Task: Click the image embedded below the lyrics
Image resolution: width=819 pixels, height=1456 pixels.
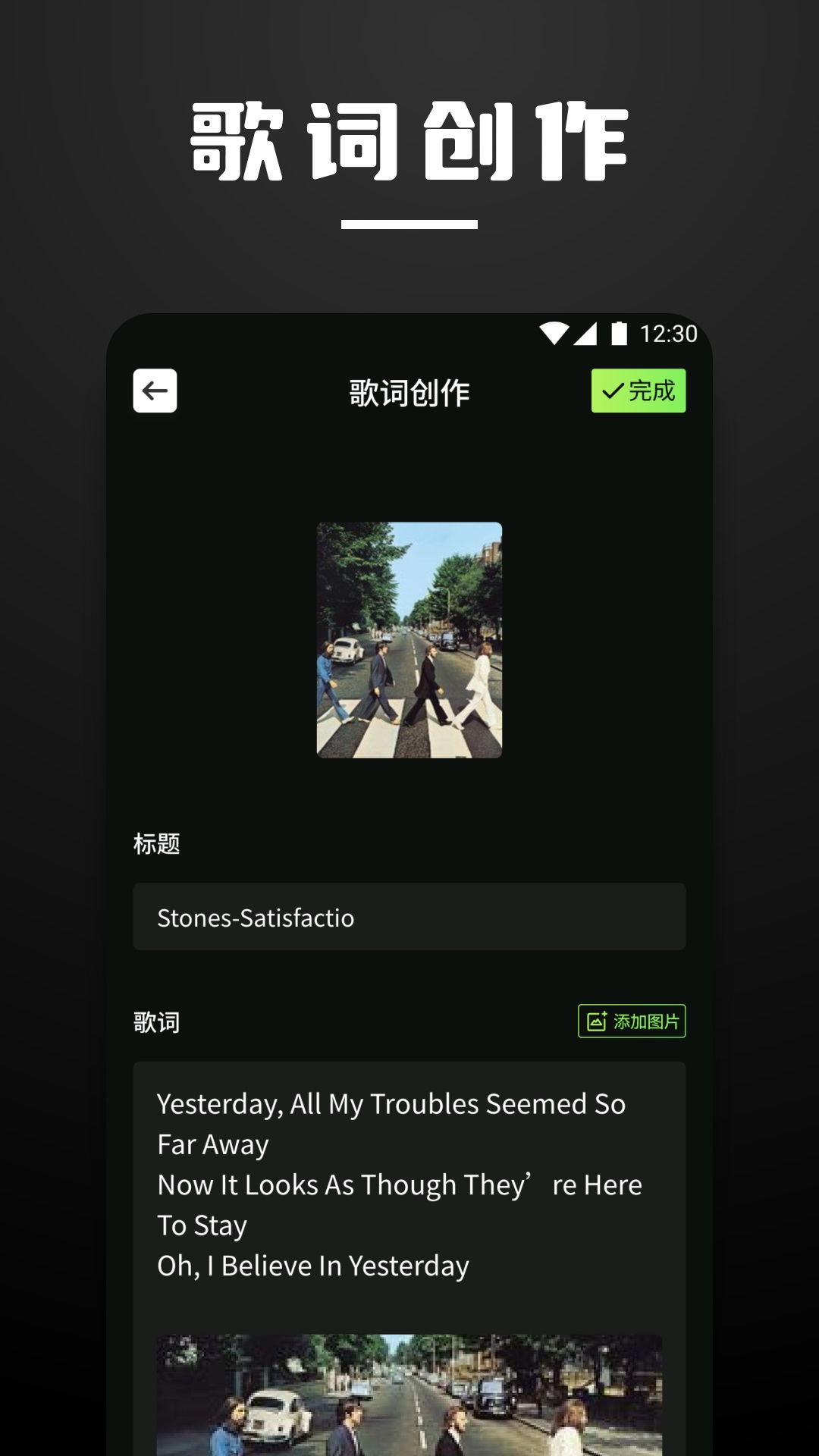Action: (x=409, y=1395)
